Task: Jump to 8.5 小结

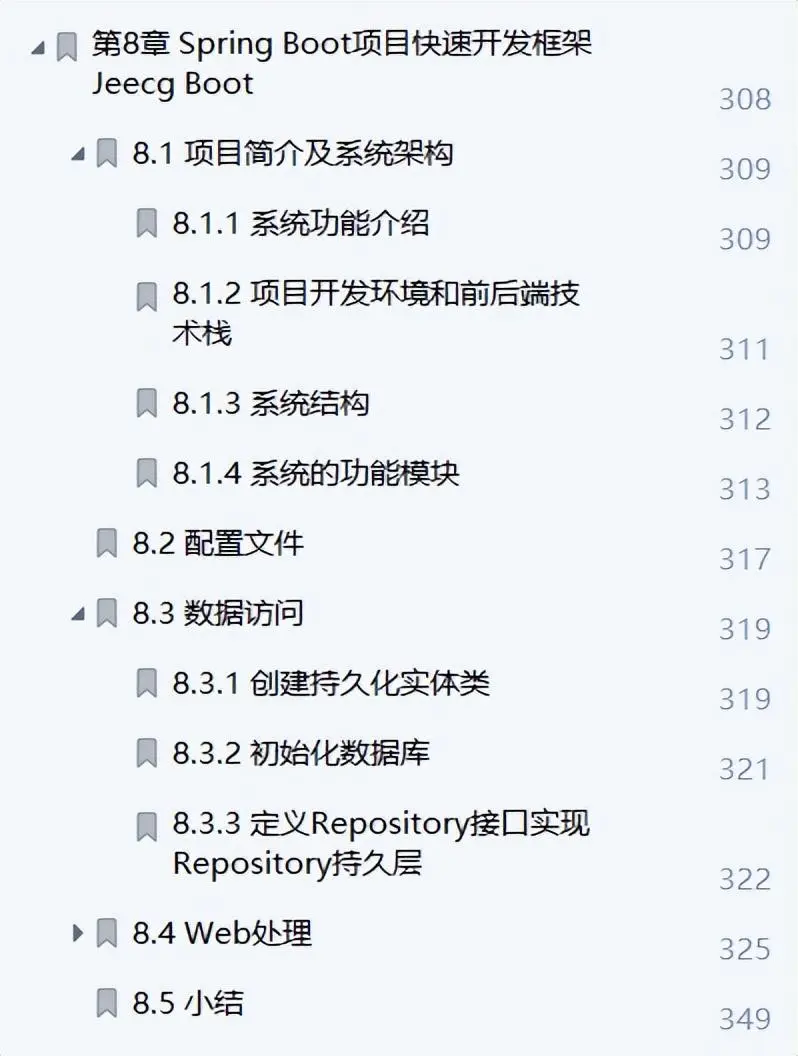Action: click(187, 1003)
